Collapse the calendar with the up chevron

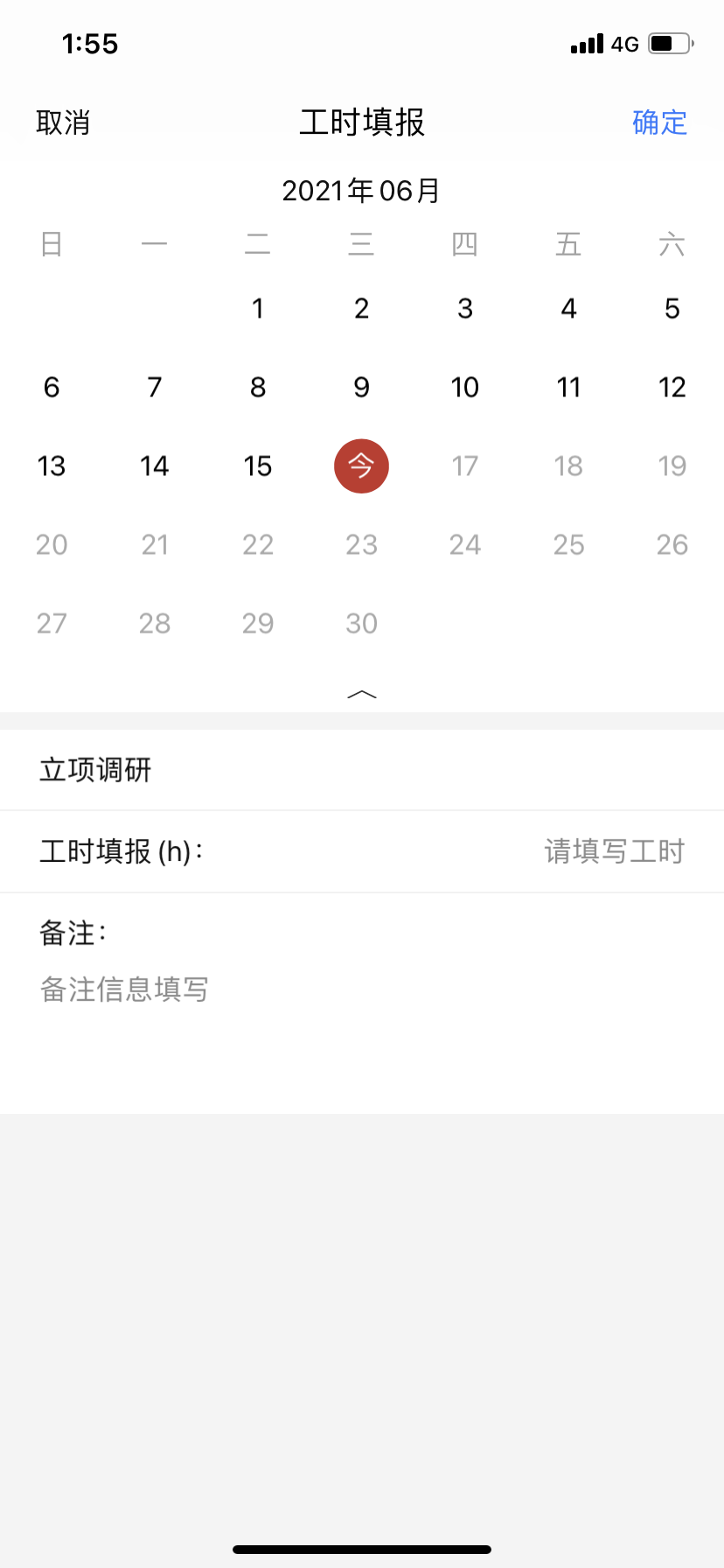(361, 695)
